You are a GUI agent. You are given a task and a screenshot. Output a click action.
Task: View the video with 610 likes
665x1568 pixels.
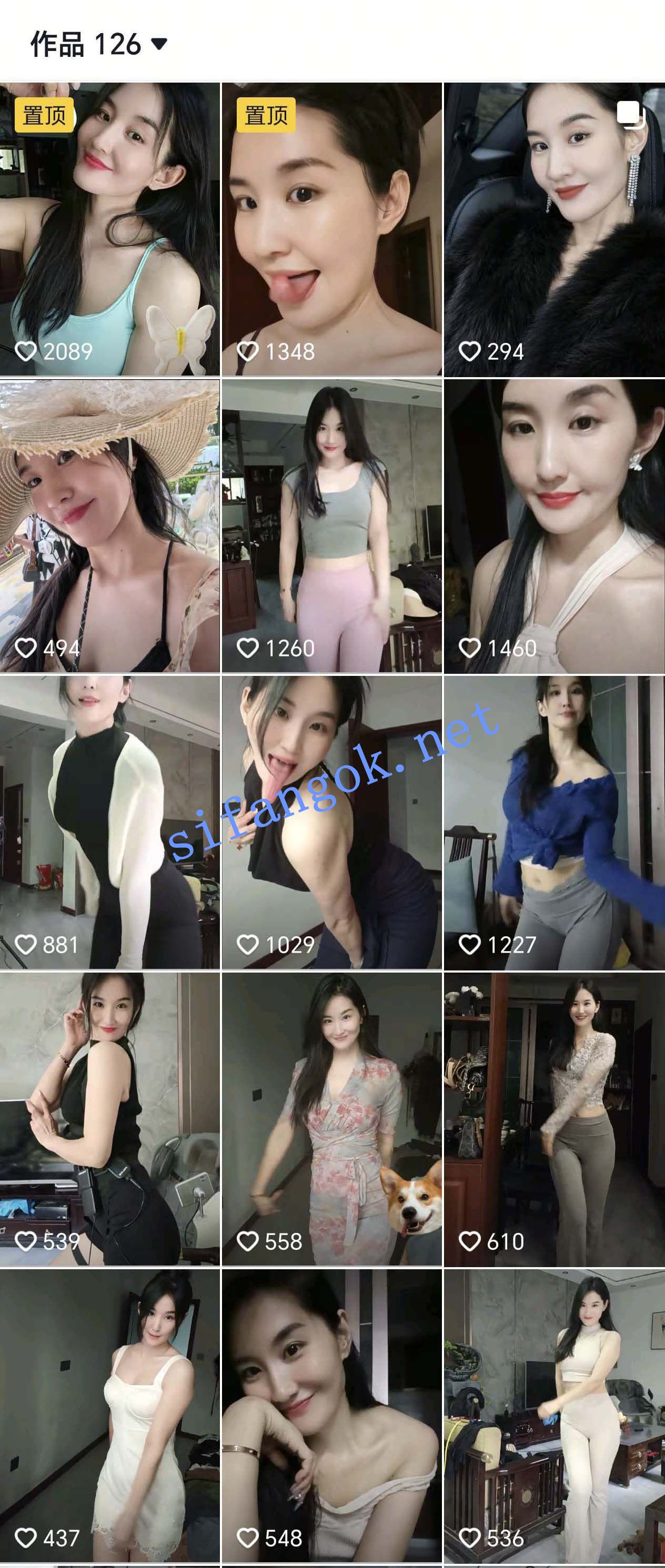(554, 1119)
